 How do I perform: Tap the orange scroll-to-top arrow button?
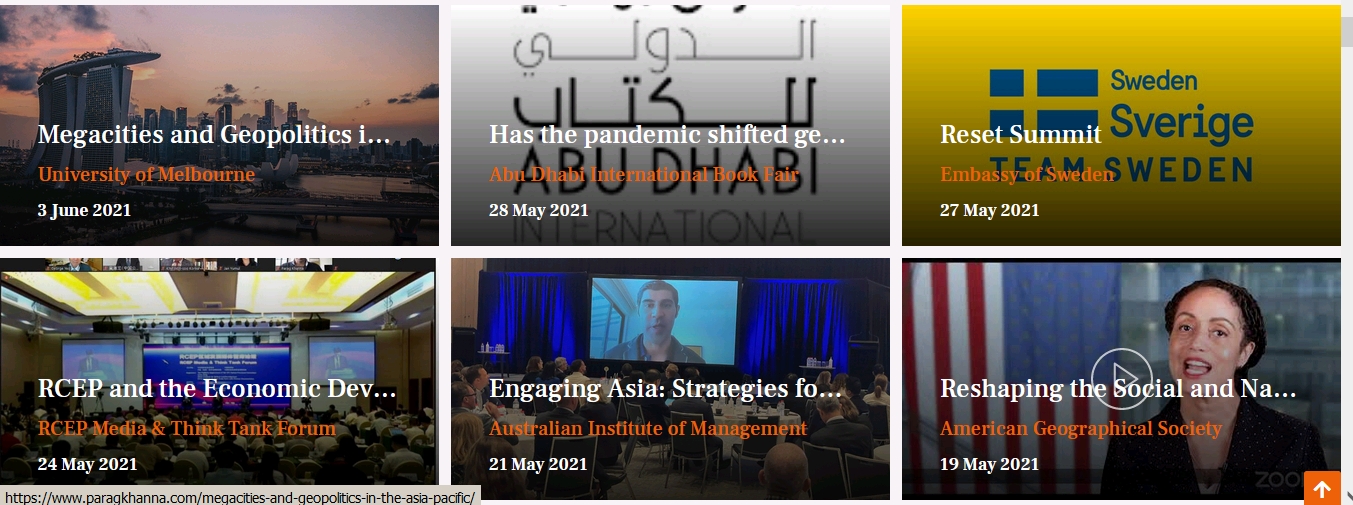(1321, 489)
